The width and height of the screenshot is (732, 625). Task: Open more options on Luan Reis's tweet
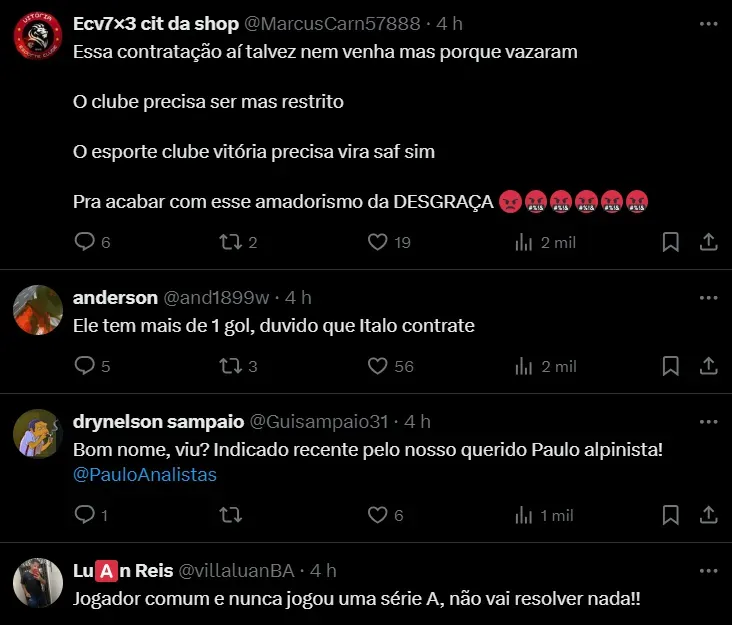click(x=708, y=570)
